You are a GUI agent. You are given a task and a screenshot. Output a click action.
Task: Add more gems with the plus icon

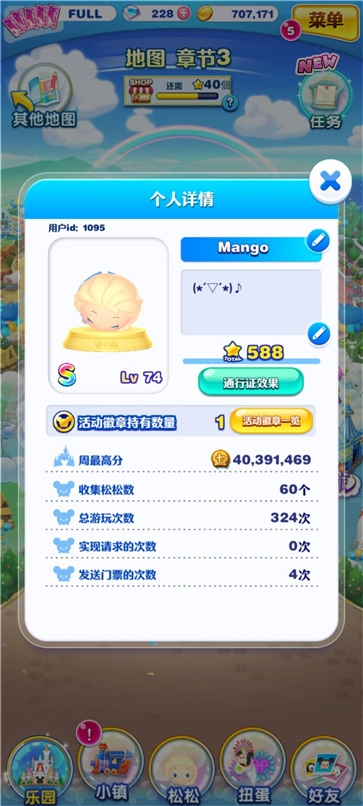(184, 14)
